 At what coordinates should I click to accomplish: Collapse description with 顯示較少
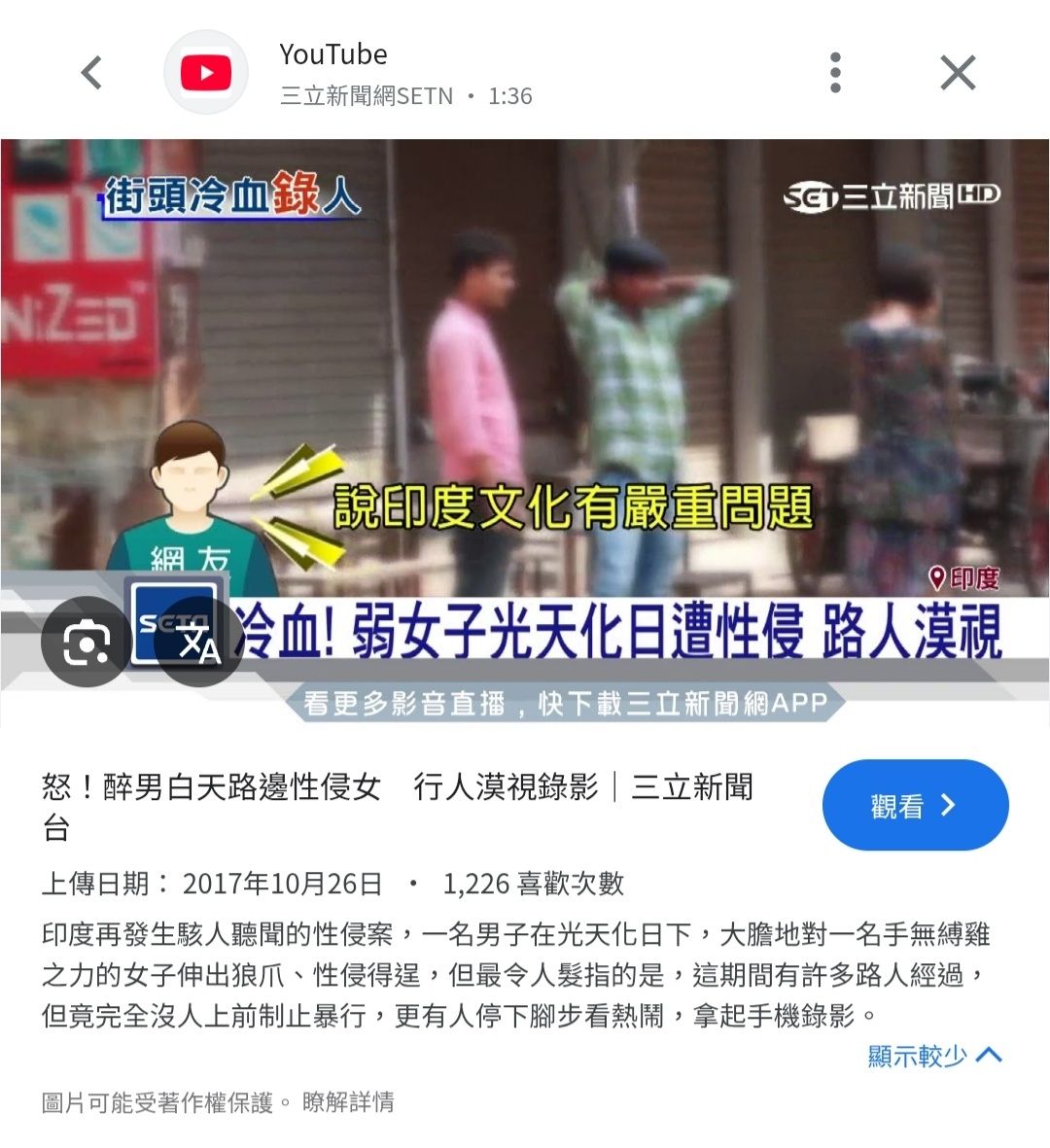tap(933, 1056)
